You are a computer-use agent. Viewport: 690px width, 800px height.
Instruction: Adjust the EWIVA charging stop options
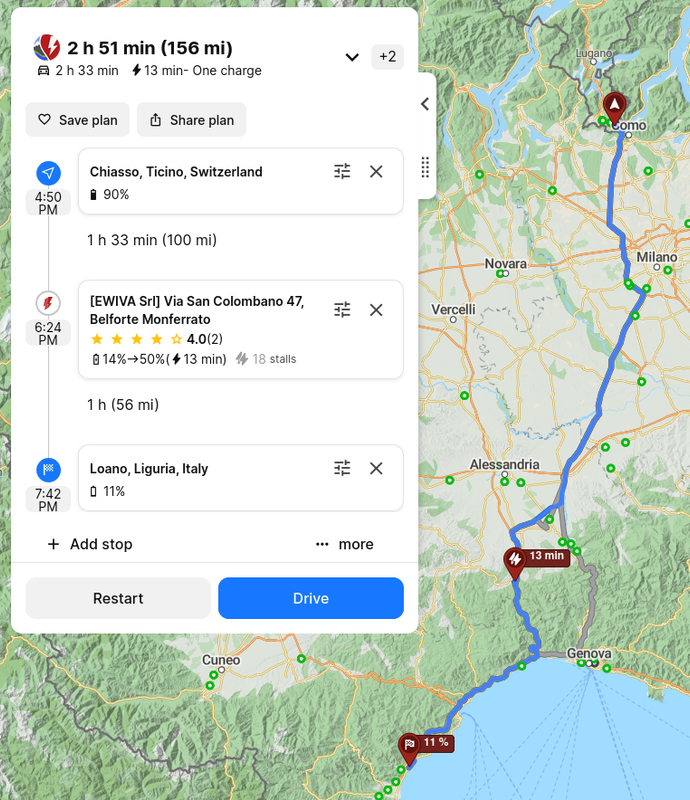point(342,310)
